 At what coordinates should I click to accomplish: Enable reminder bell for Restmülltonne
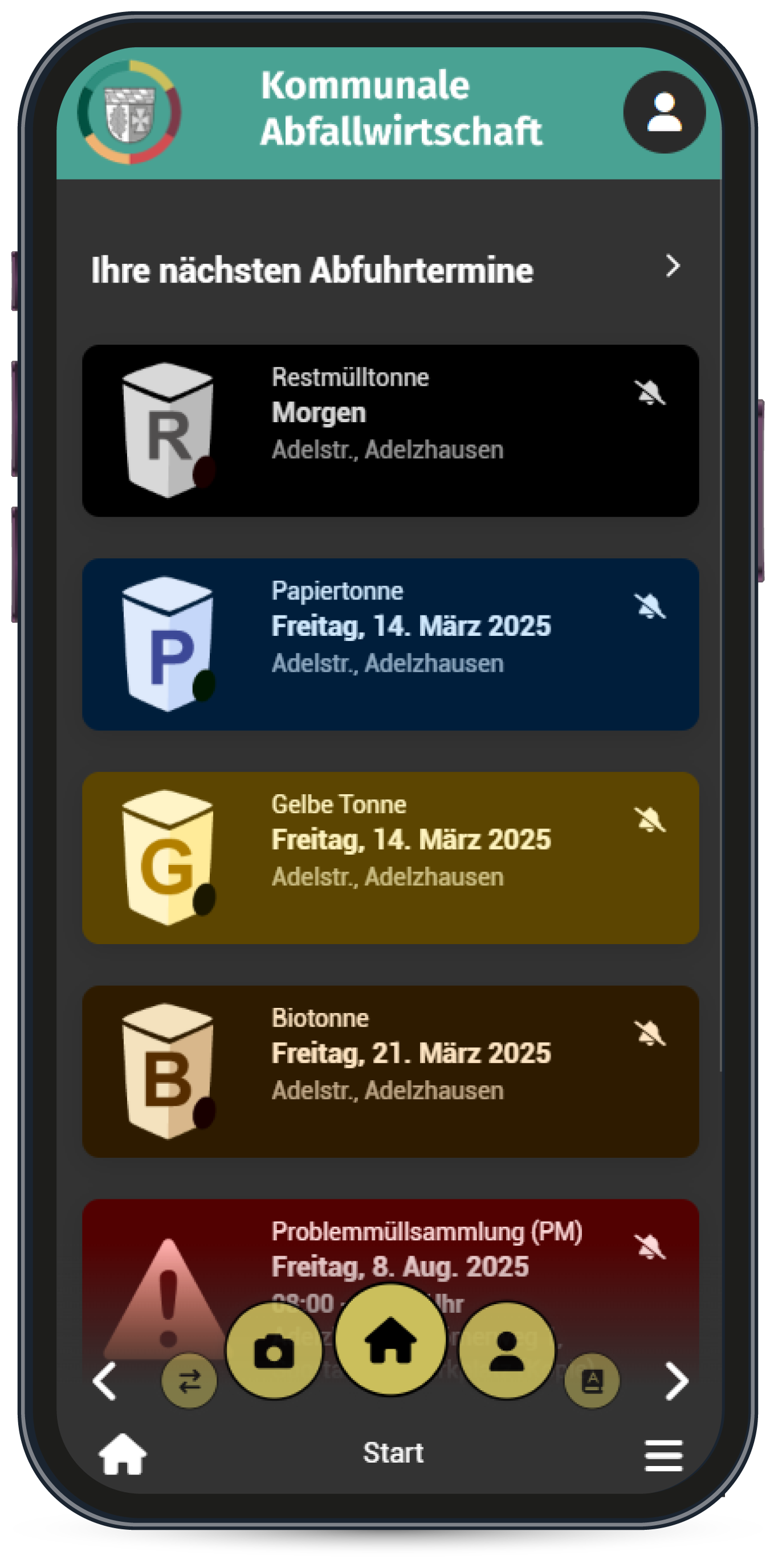tap(650, 393)
